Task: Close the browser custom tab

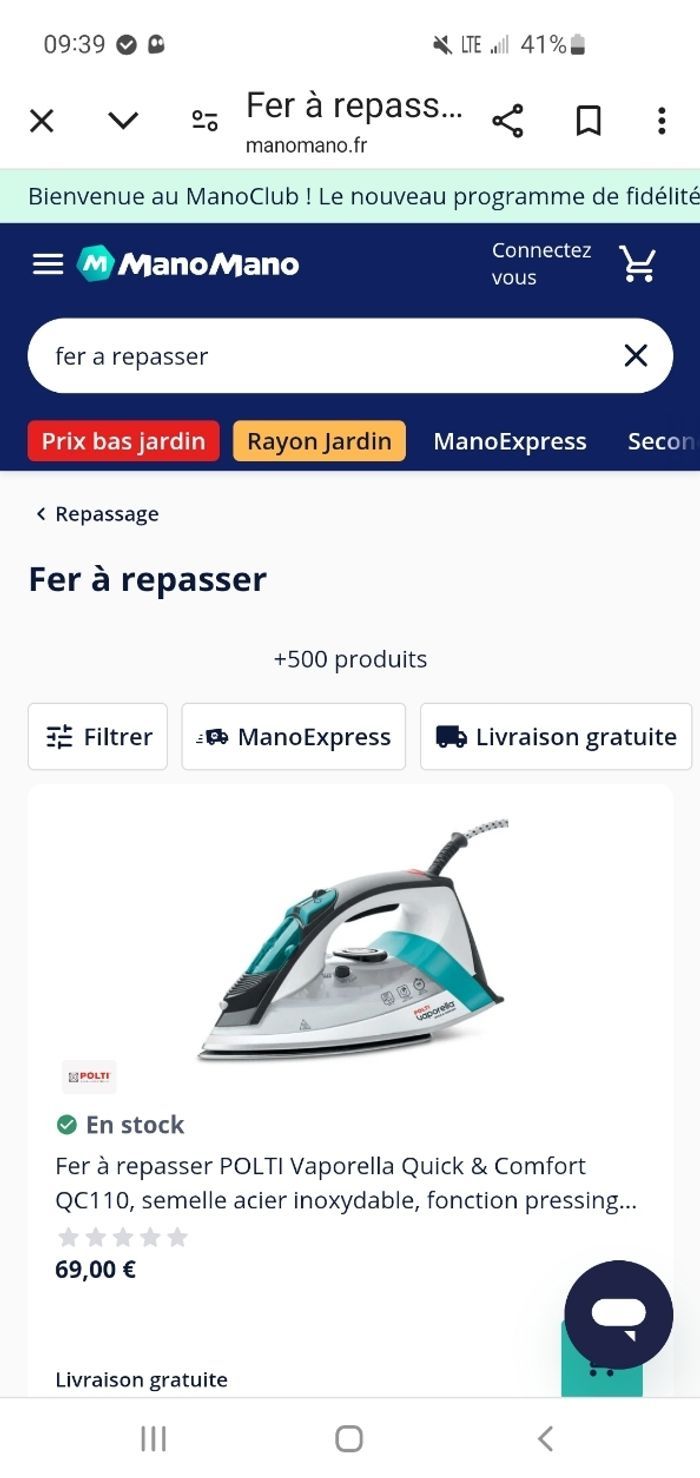Action: click(x=42, y=121)
